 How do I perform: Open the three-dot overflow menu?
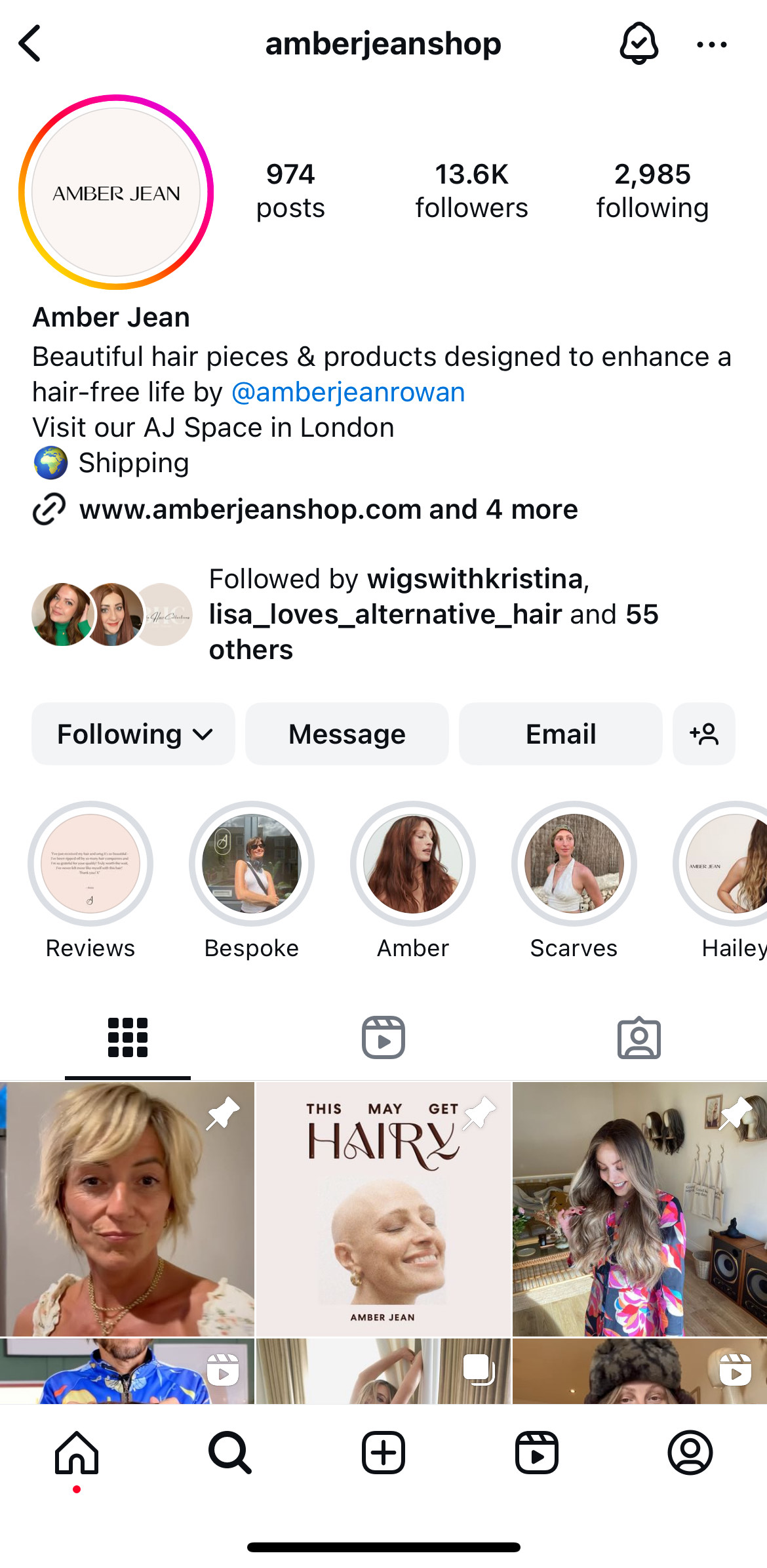point(711,45)
